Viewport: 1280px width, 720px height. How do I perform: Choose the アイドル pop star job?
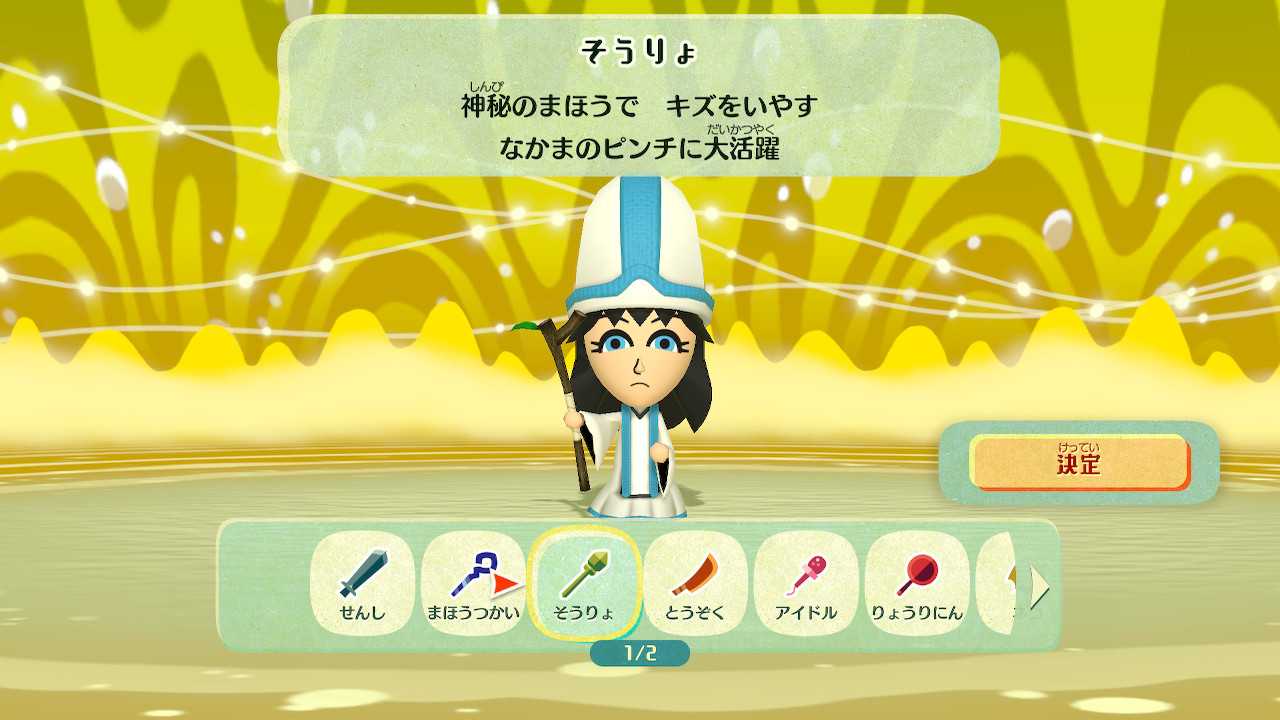click(x=806, y=583)
